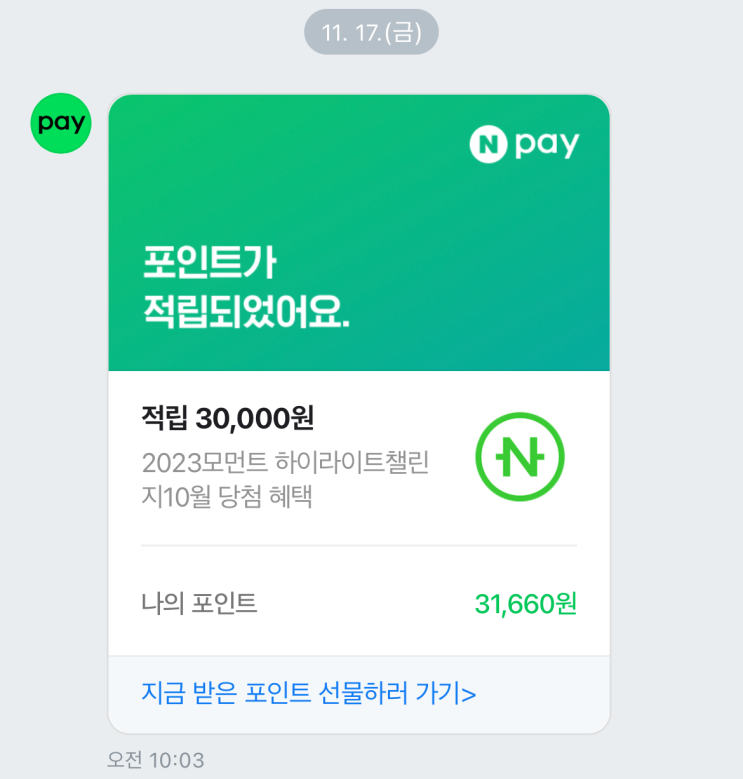Open the Naver Pay sender profile avatar

[61, 123]
